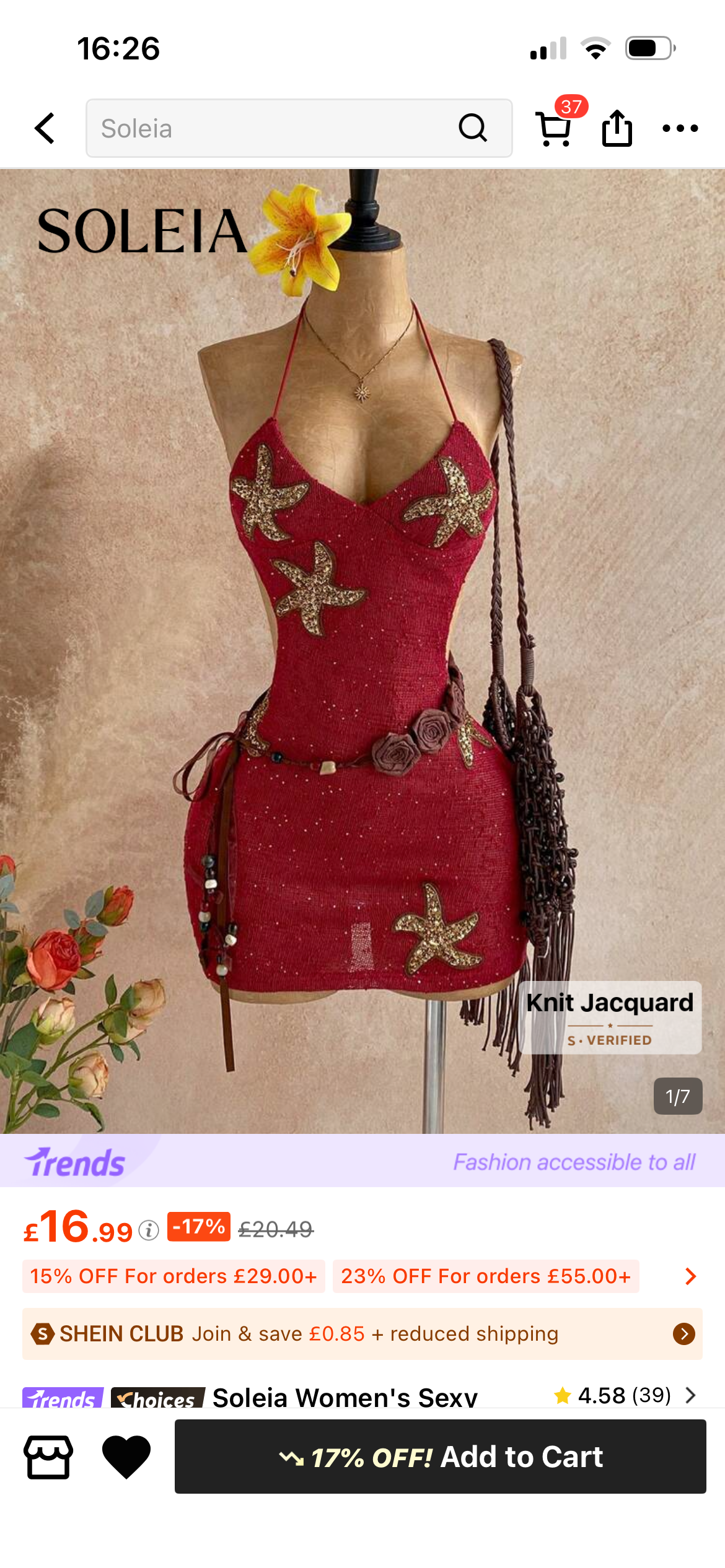
Task: Open the 4.58 rating reviews
Action: coord(625,1395)
